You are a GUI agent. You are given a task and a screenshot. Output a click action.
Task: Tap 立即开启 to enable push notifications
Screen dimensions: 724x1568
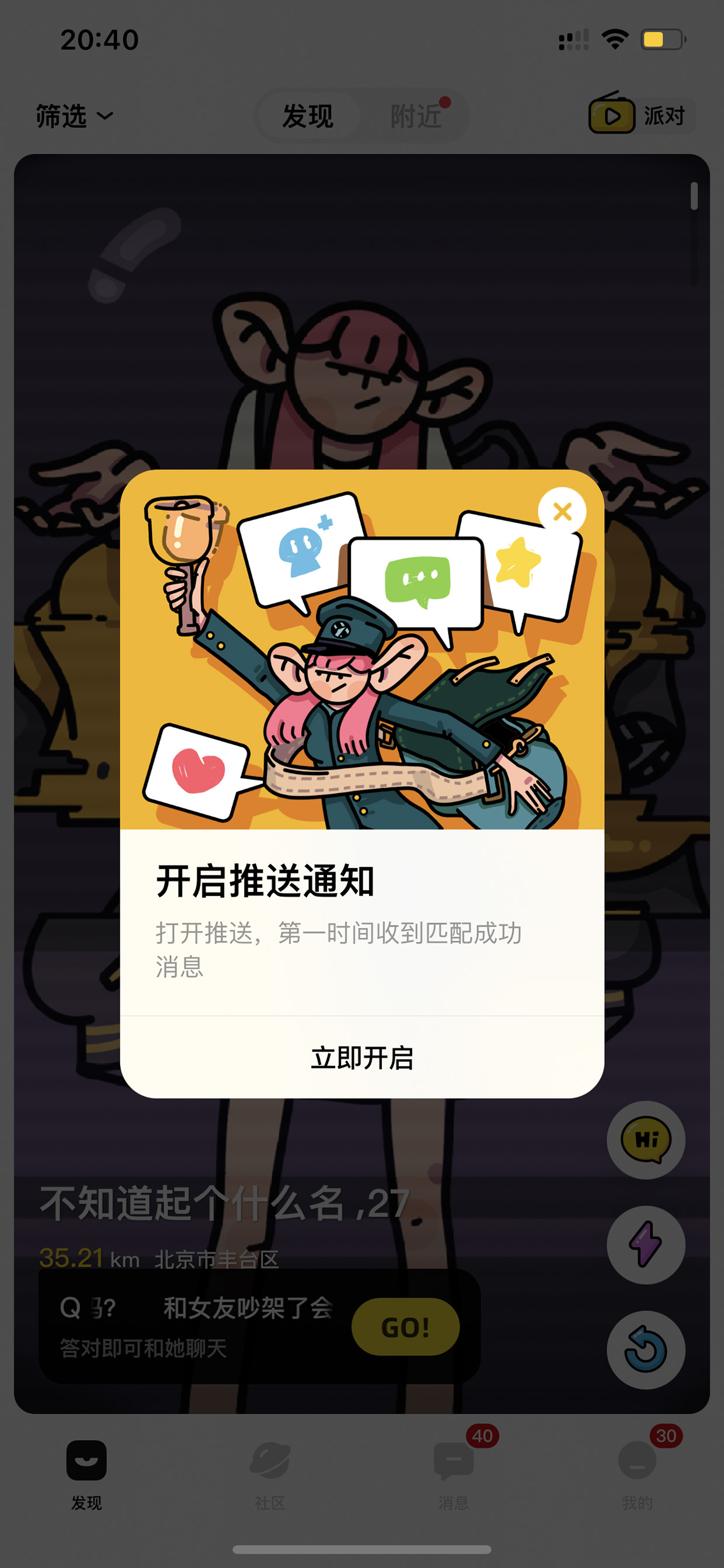pyautogui.click(x=362, y=1058)
